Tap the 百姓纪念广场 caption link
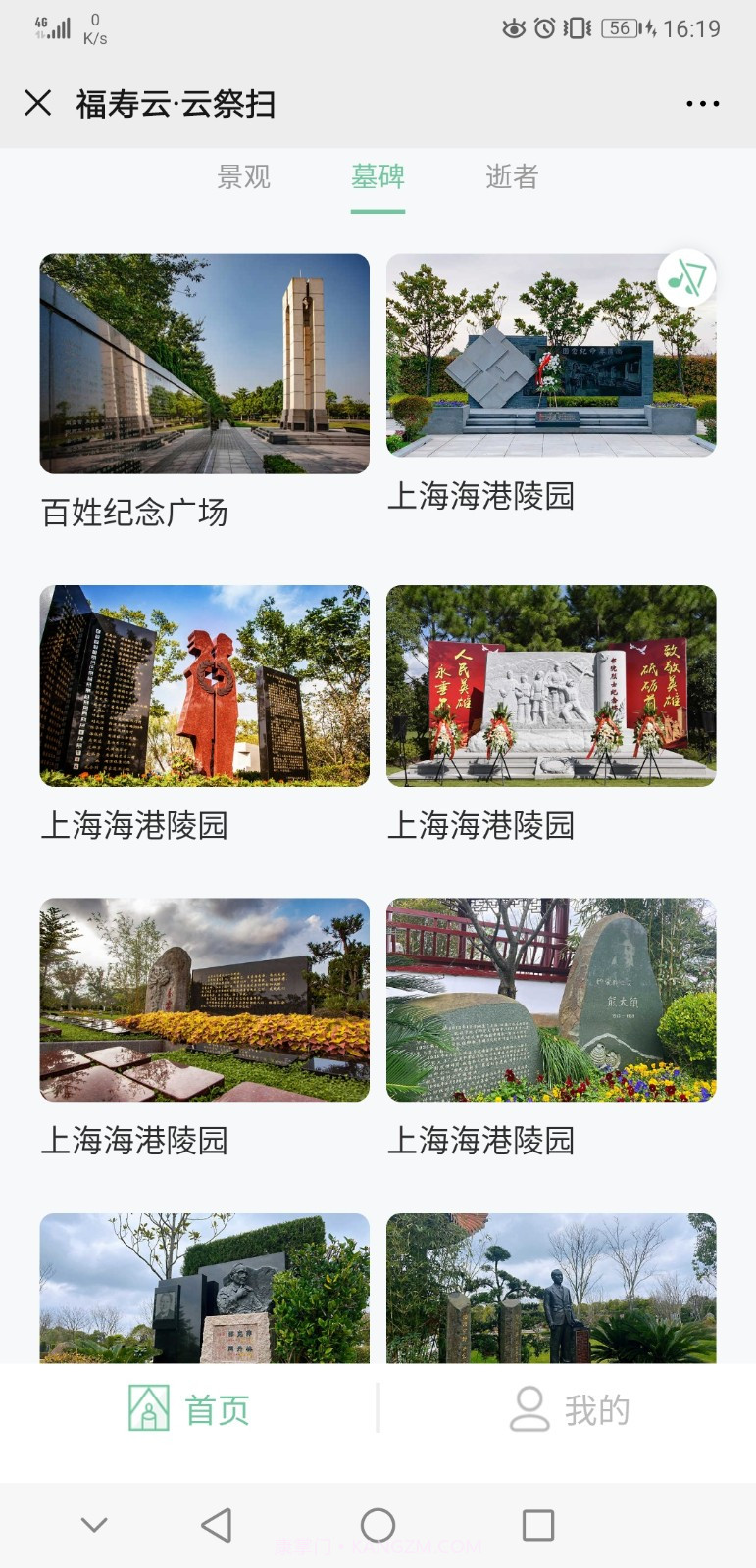 [133, 511]
